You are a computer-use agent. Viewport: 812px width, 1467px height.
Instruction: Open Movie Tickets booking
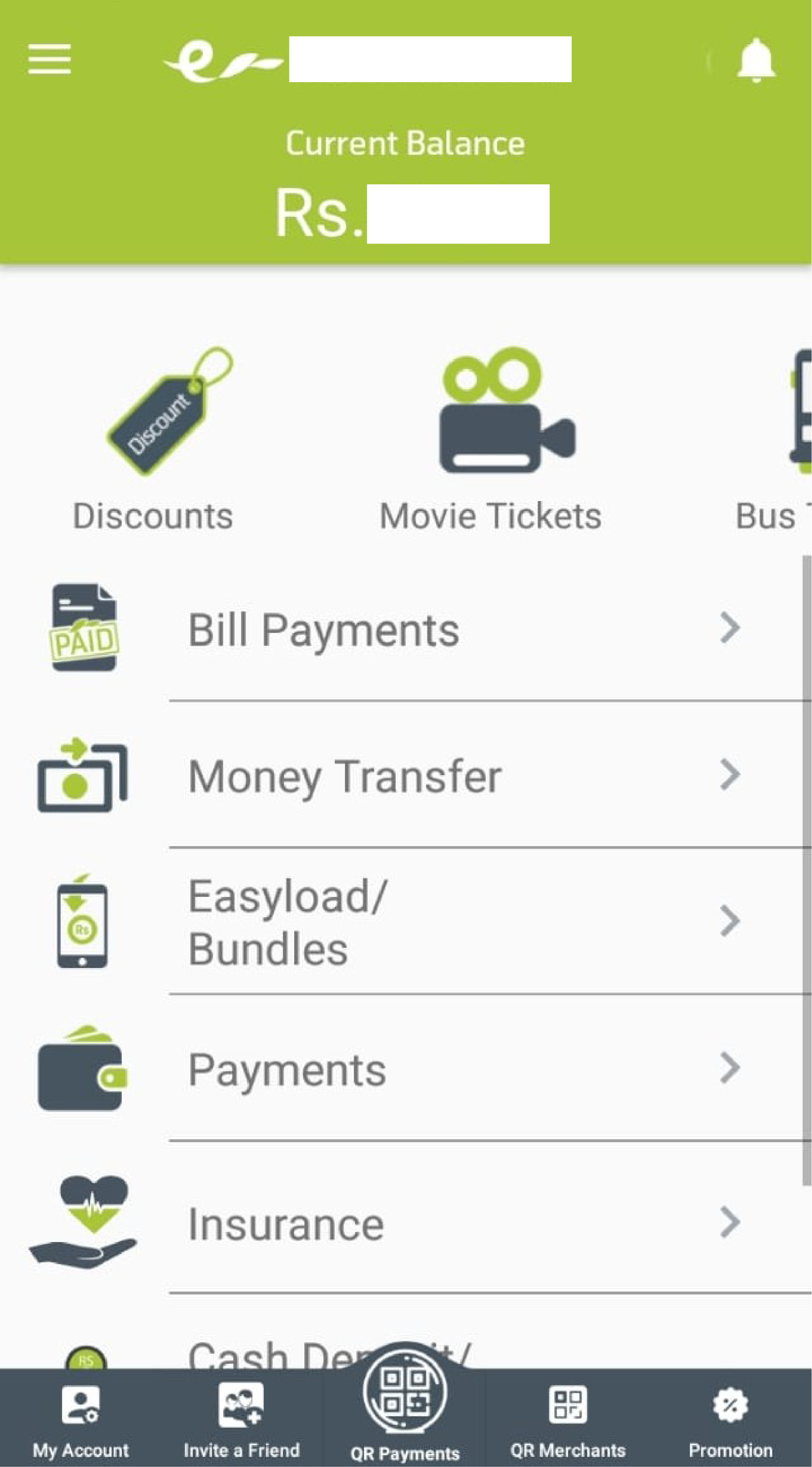(x=491, y=439)
